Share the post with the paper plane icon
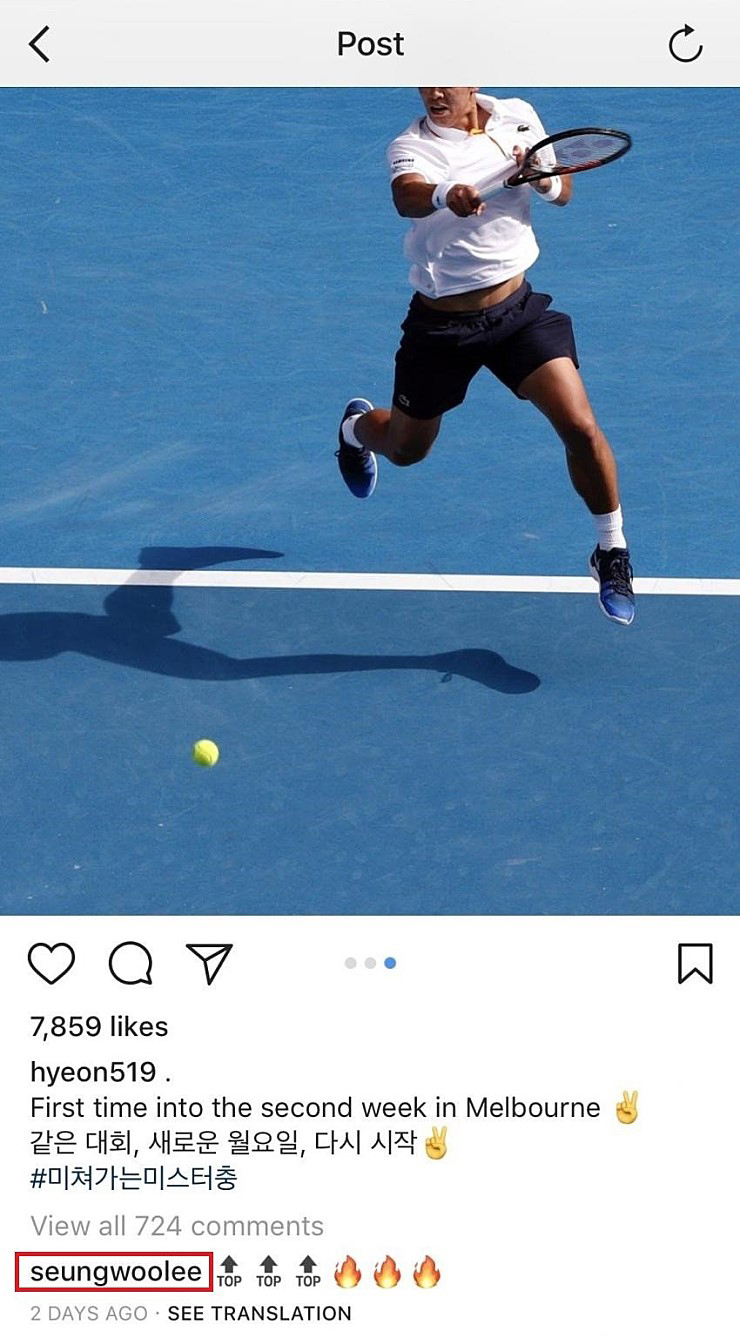 coord(209,963)
